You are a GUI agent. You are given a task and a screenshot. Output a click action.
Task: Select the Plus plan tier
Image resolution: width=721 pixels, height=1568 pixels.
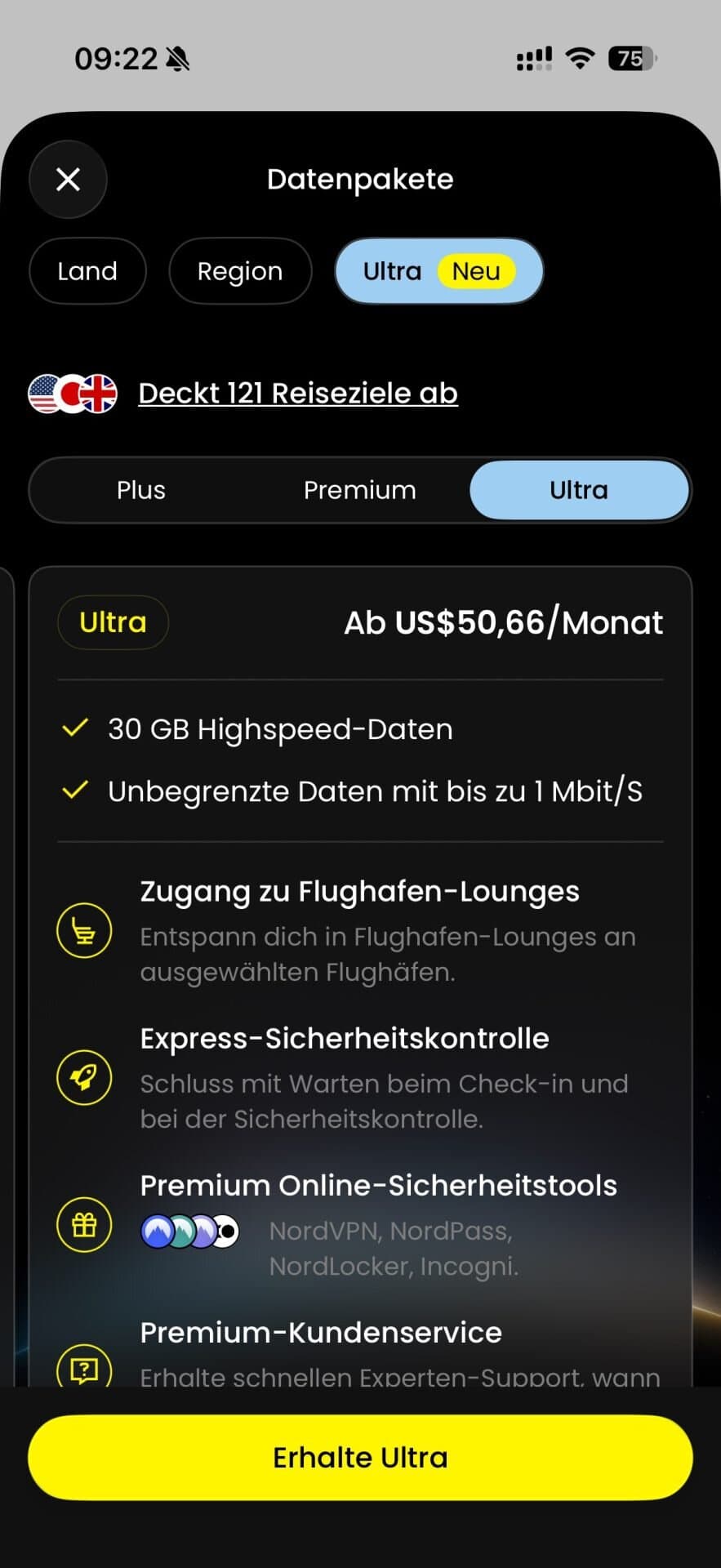140,489
